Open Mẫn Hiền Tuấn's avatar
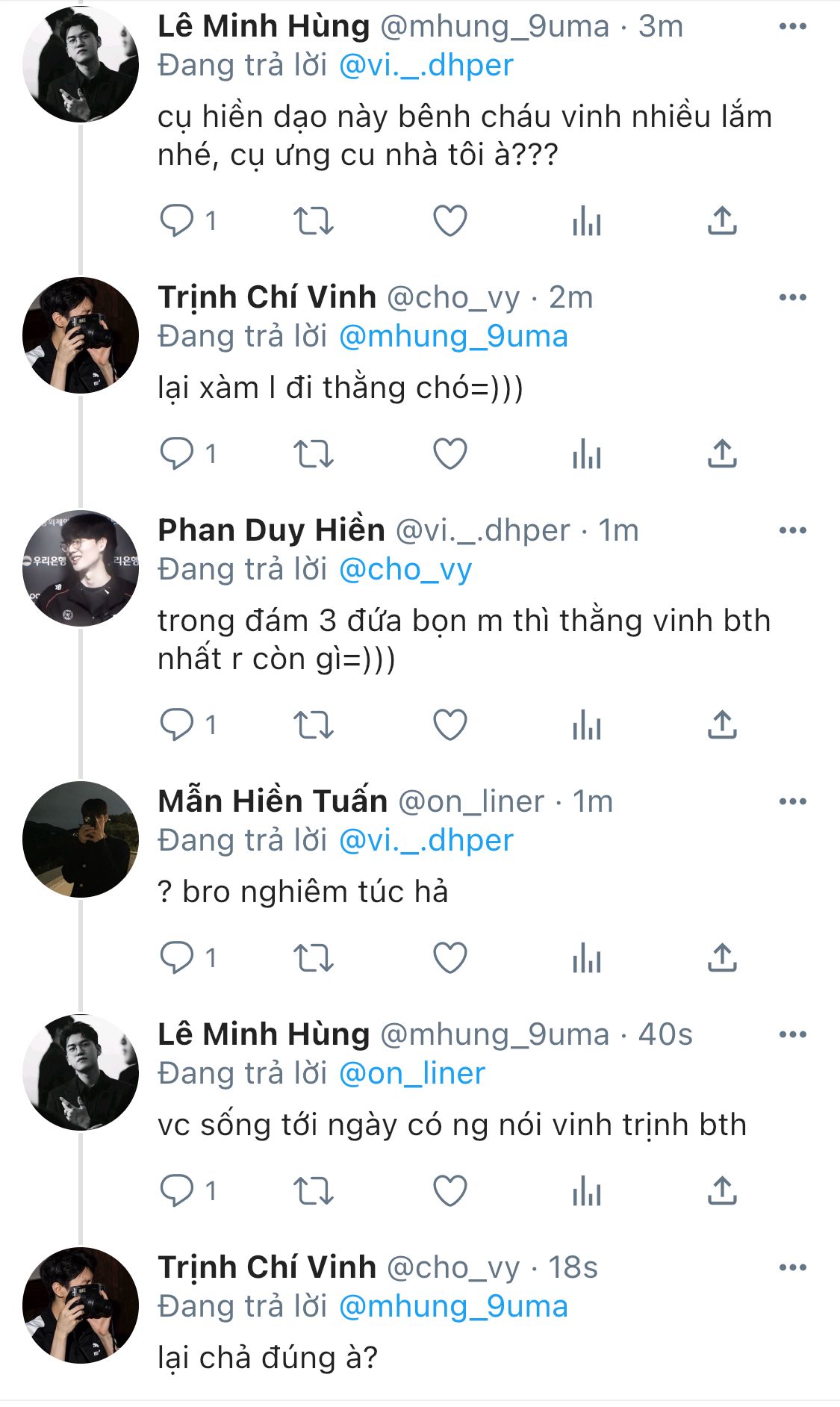This screenshot has height=1407, width=840. click(x=81, y=839)
